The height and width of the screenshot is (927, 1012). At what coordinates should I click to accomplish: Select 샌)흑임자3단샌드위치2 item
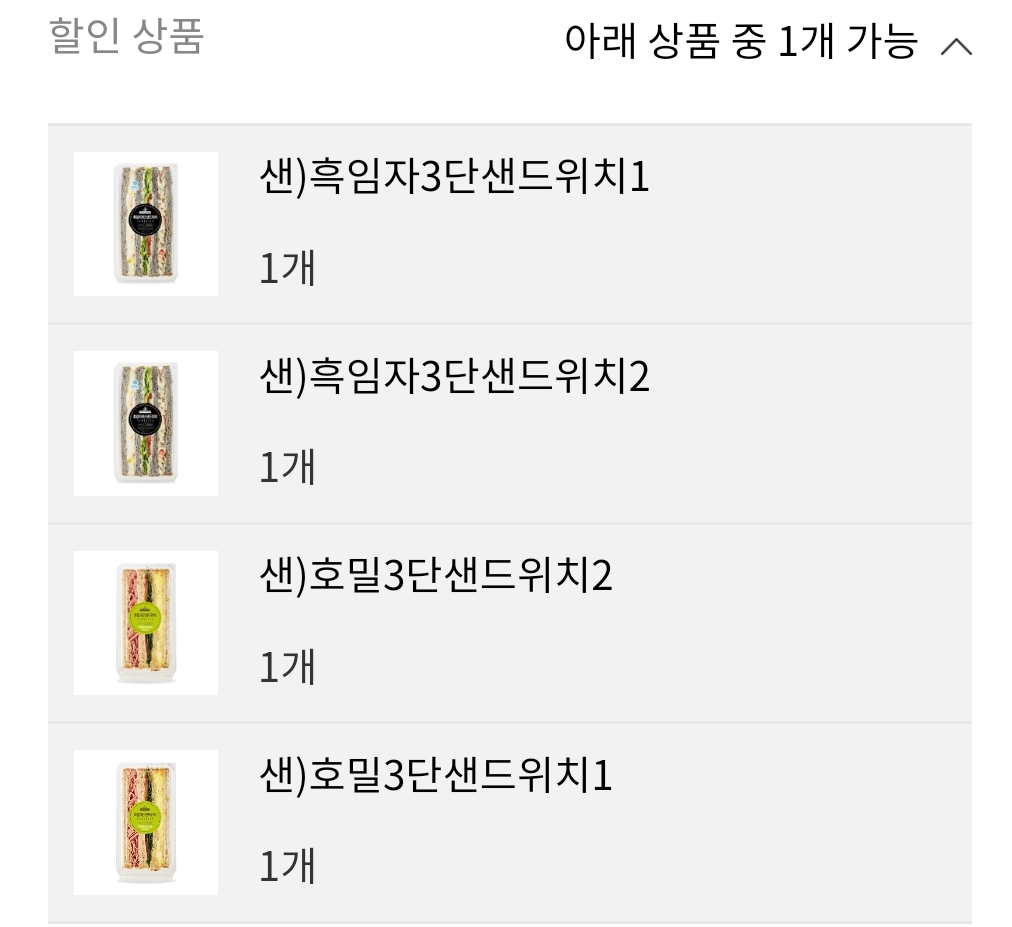click(509, 423)
